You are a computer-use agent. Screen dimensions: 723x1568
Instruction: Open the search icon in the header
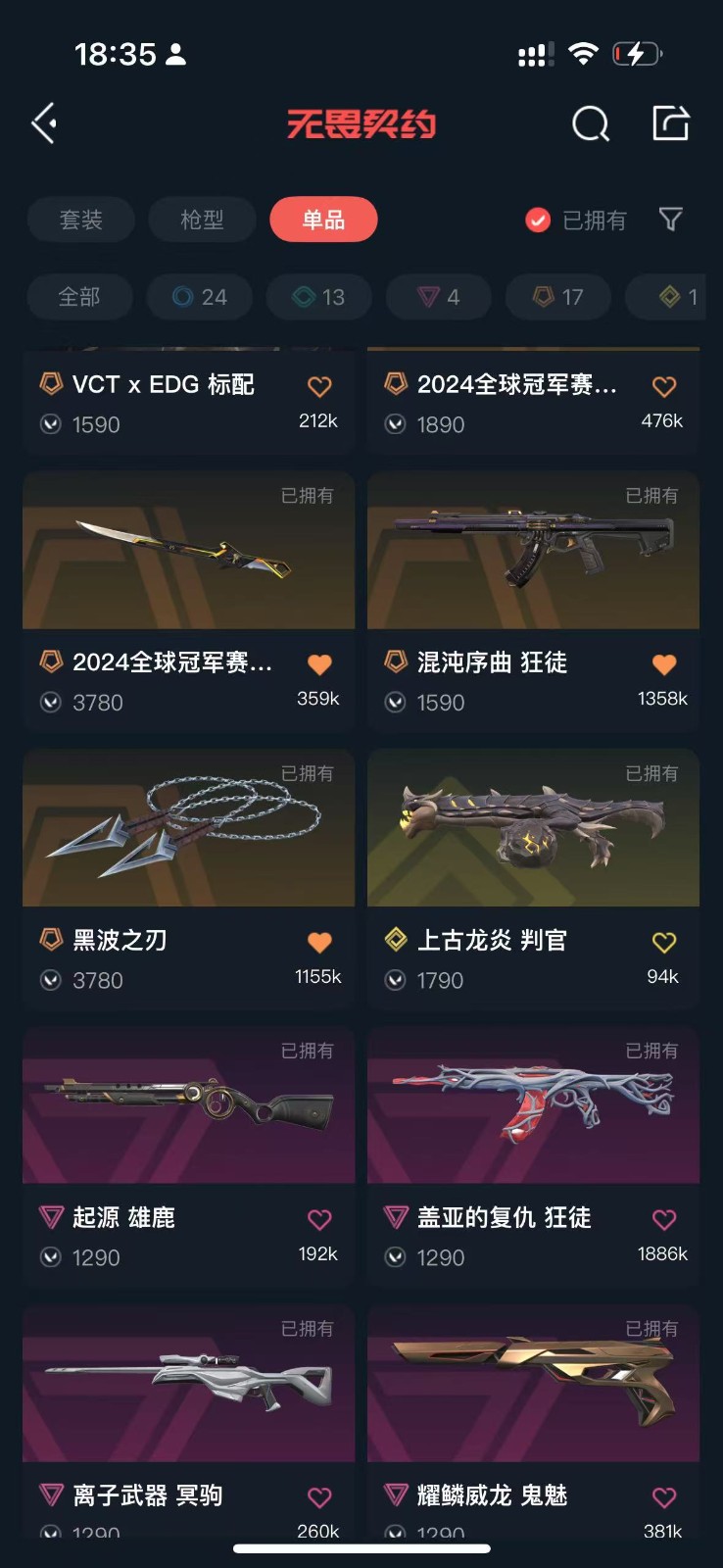tap(590, 124)
